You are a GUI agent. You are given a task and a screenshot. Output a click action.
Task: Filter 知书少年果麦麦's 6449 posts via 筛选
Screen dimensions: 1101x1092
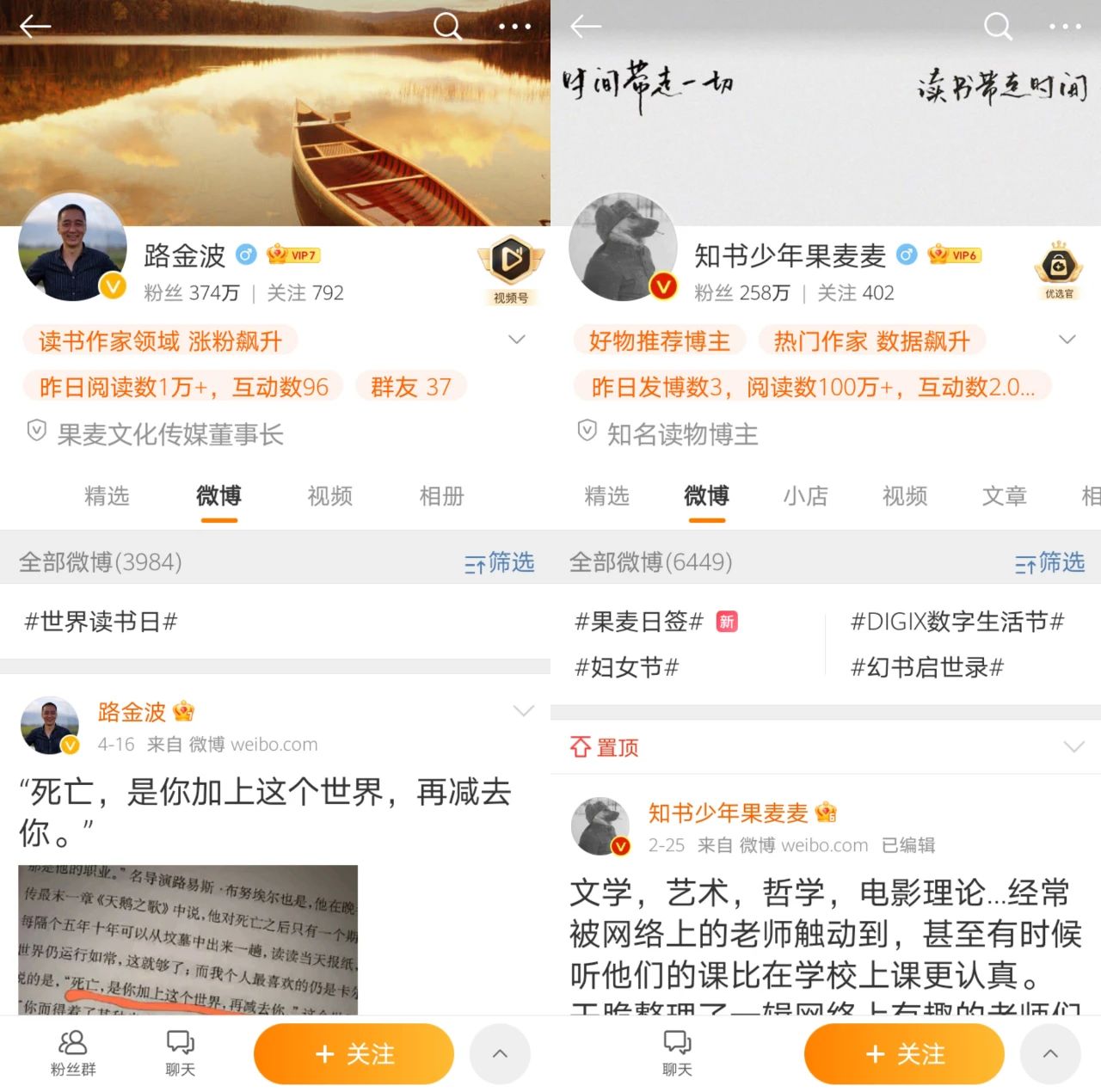[x=1049, y=562]
